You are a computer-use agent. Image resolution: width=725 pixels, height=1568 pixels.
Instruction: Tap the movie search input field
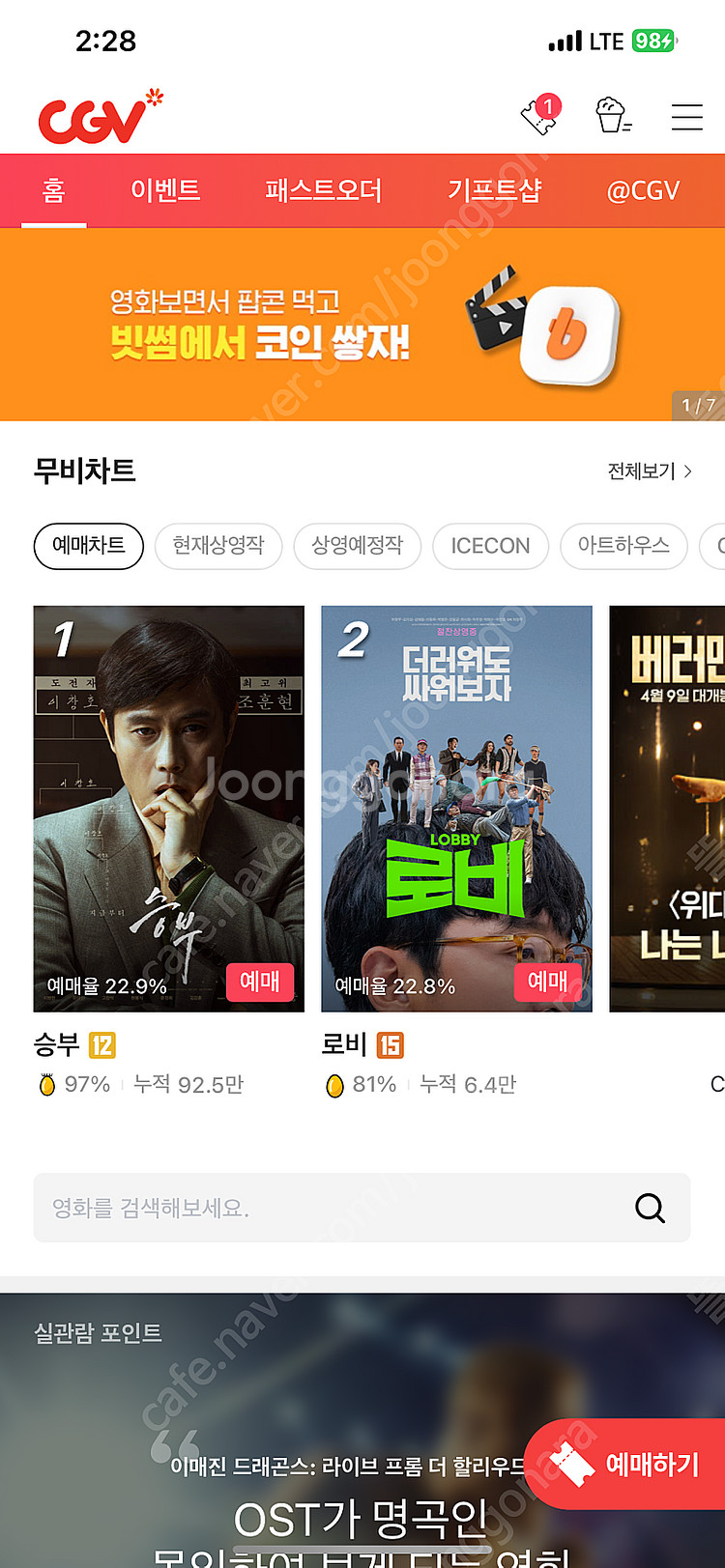[290, 1208]
